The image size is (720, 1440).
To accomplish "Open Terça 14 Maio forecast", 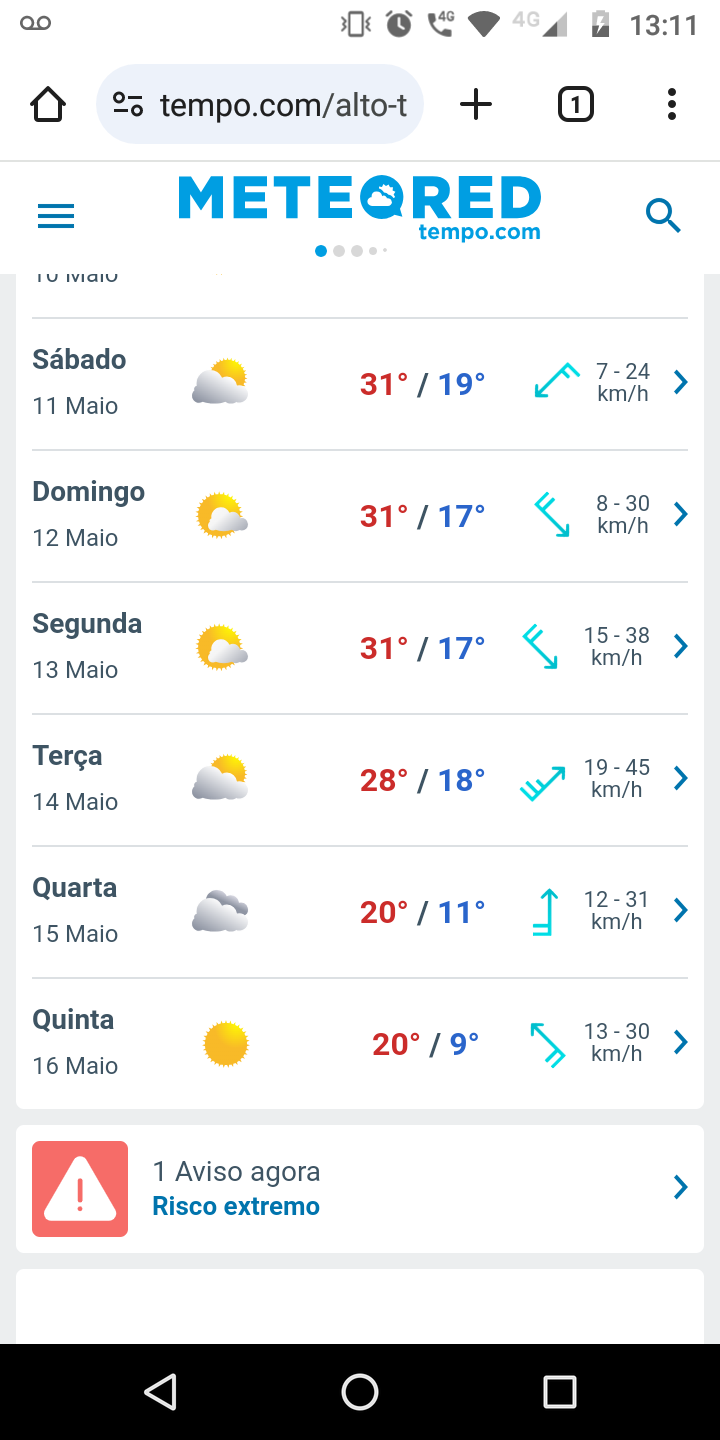I will point(360,780).
